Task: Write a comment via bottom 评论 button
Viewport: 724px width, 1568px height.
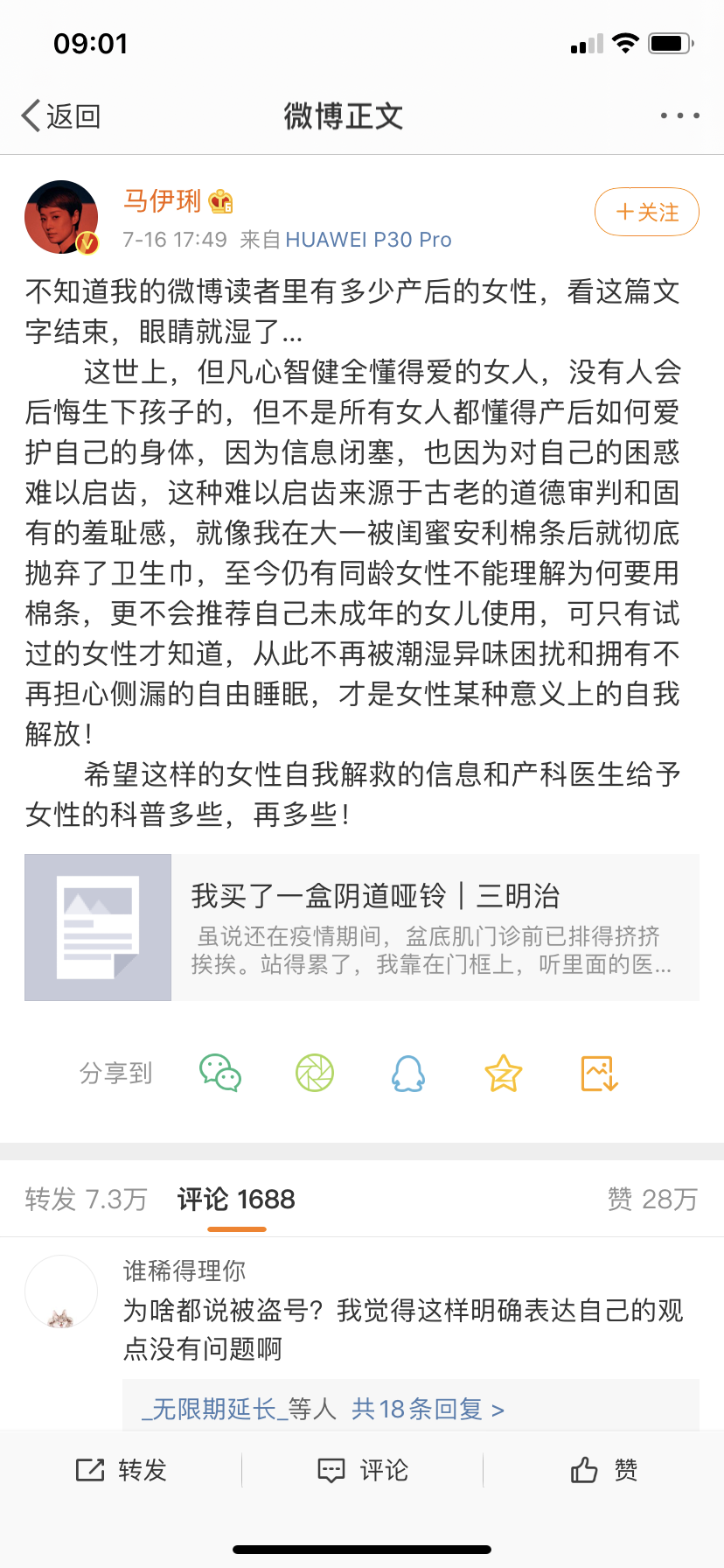Action: (362, 1470)
